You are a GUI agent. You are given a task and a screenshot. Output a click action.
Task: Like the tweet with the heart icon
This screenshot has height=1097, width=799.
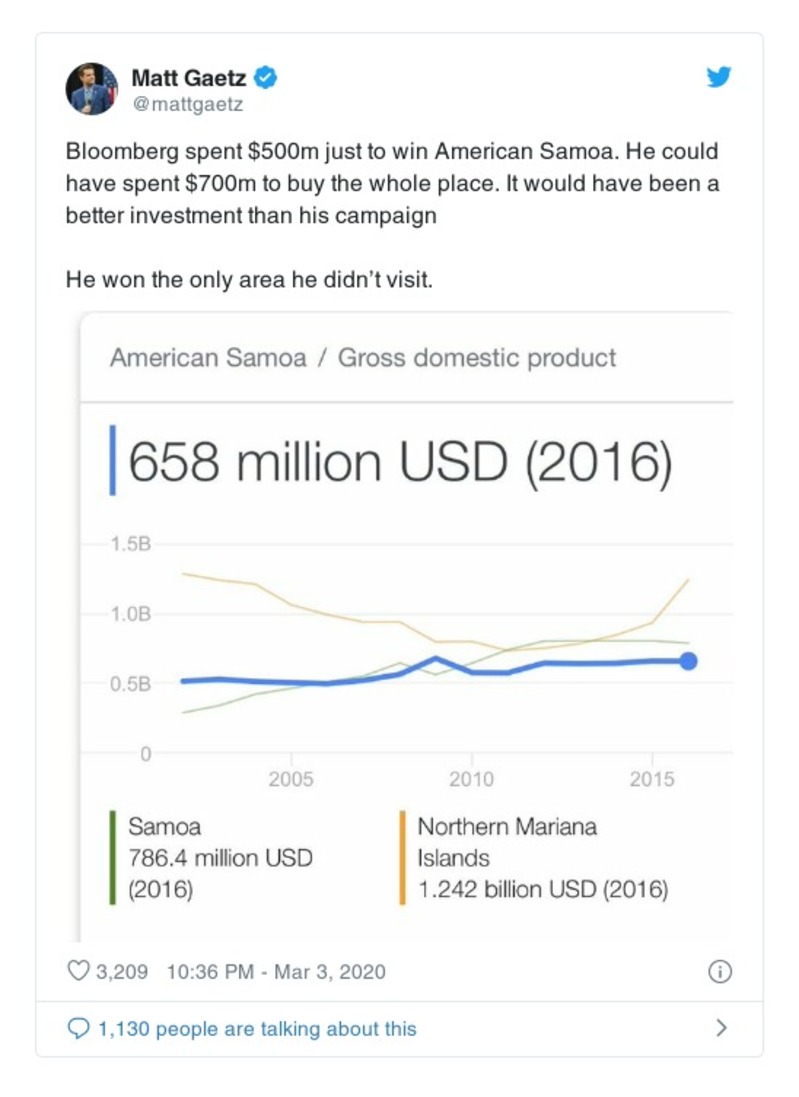(x=78, y=971)
